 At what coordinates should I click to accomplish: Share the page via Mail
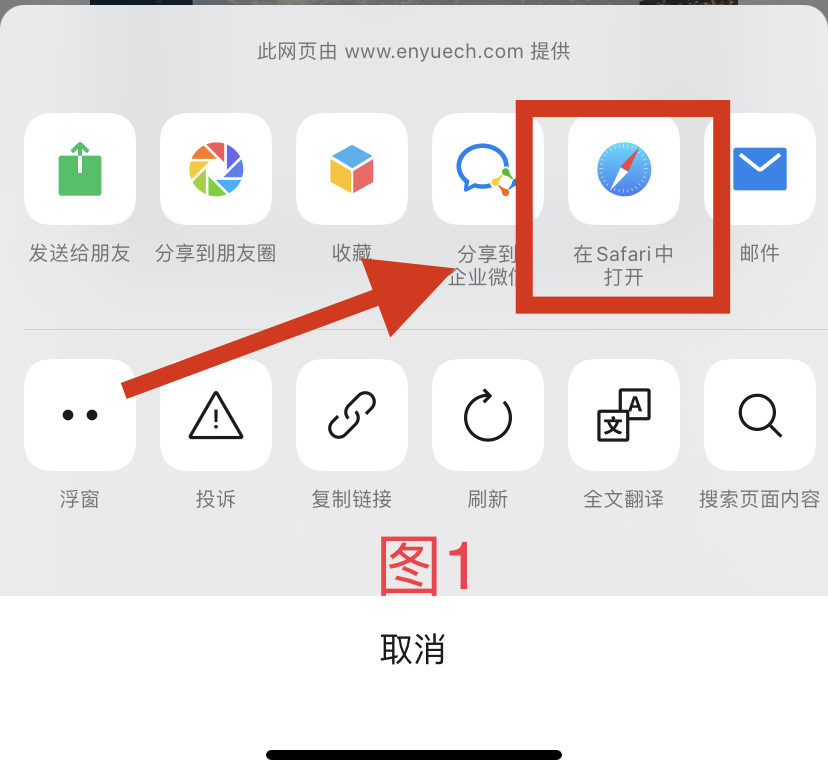[760, 169]
